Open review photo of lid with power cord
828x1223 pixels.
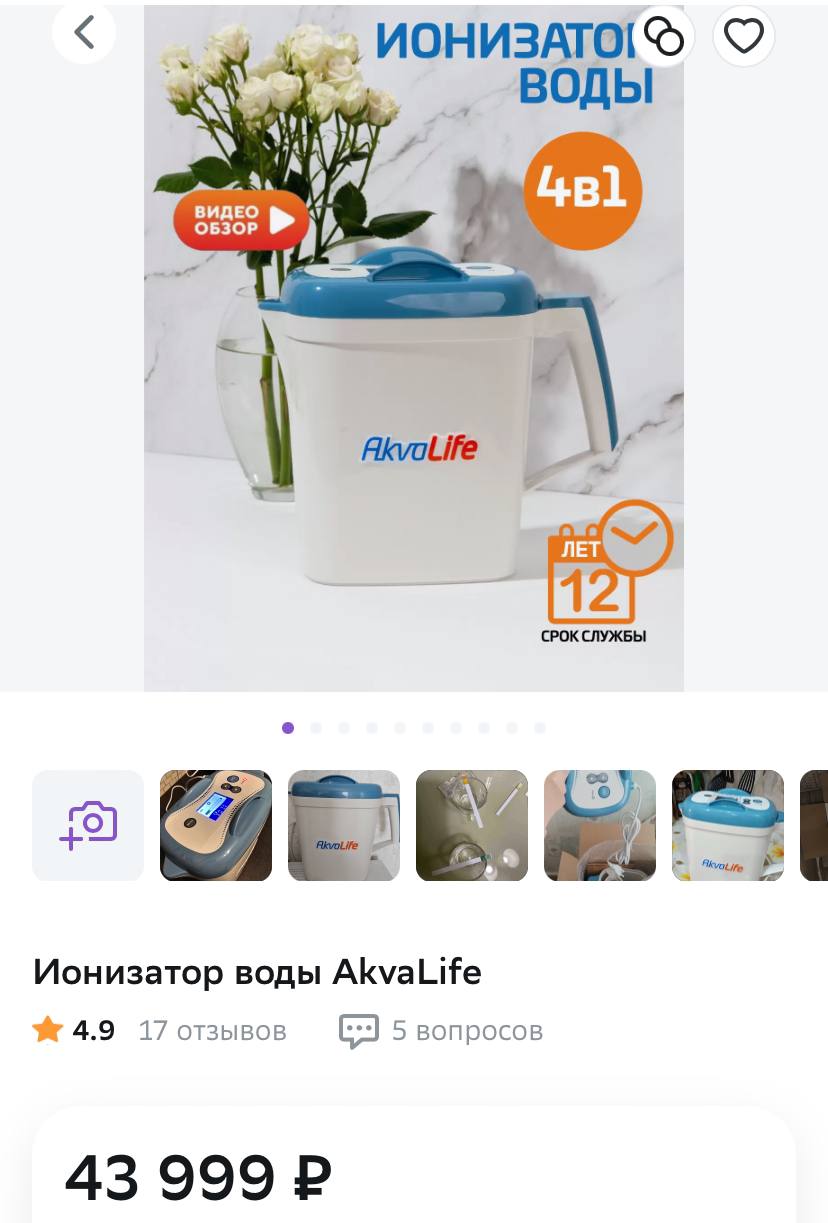(x=600, y=825)
